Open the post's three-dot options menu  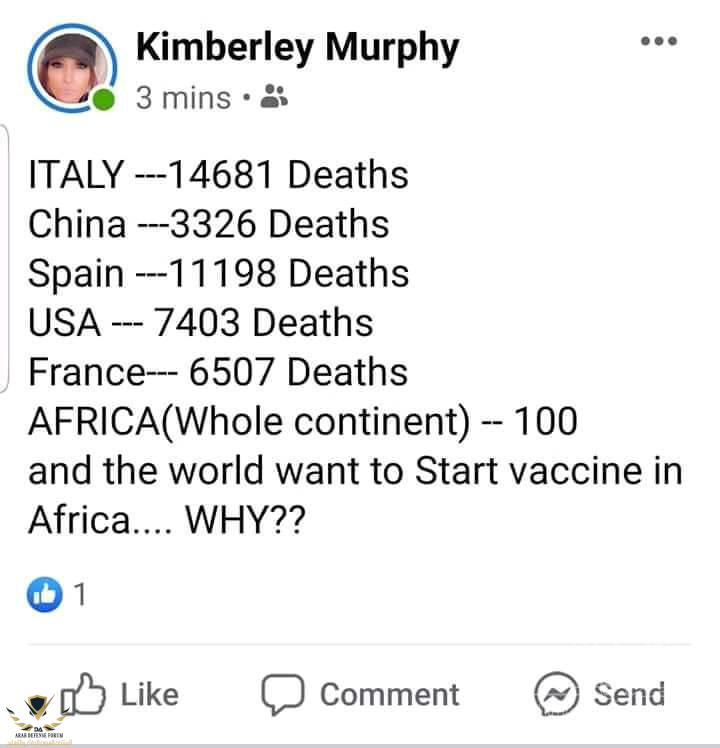pyautogui.click(x=659, y=42)
